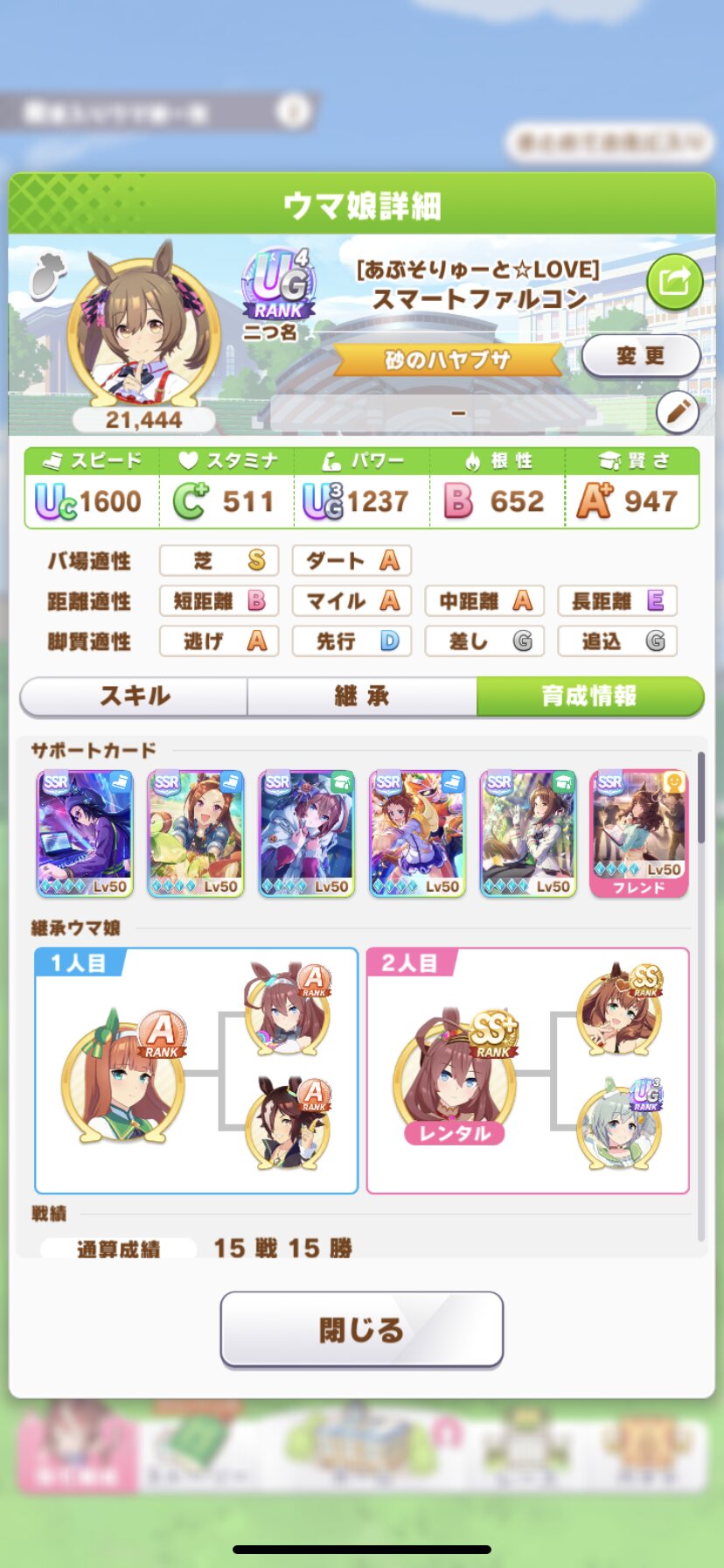The image size is (724, 1568).
Task: Tap the 変更 button
Action: [x=641, y=356]
